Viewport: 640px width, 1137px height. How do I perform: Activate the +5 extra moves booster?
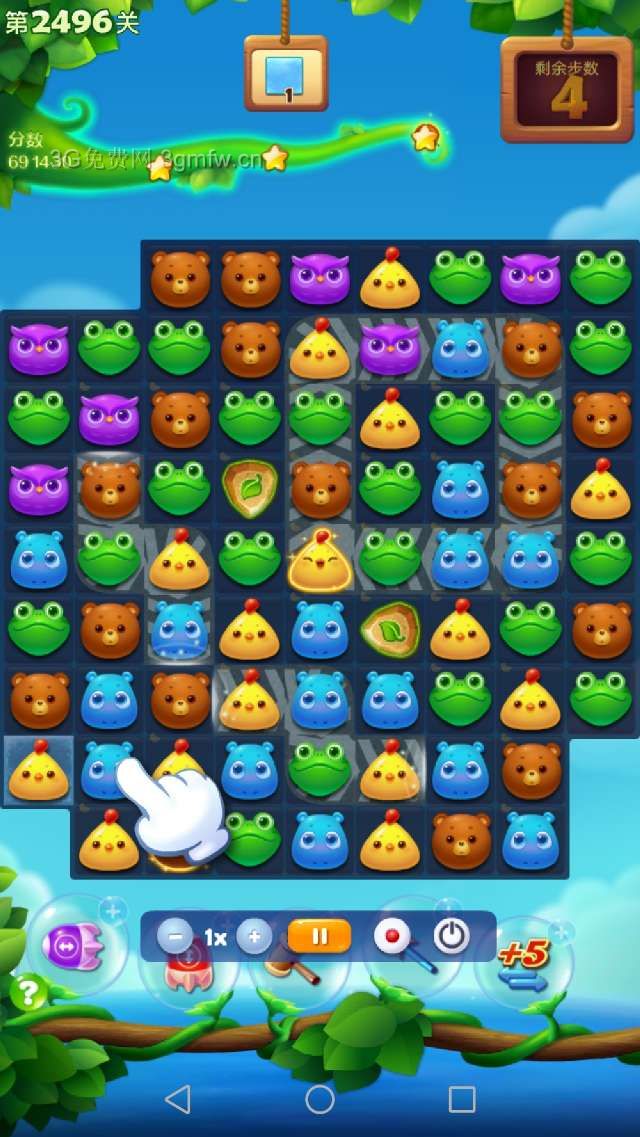524,958
